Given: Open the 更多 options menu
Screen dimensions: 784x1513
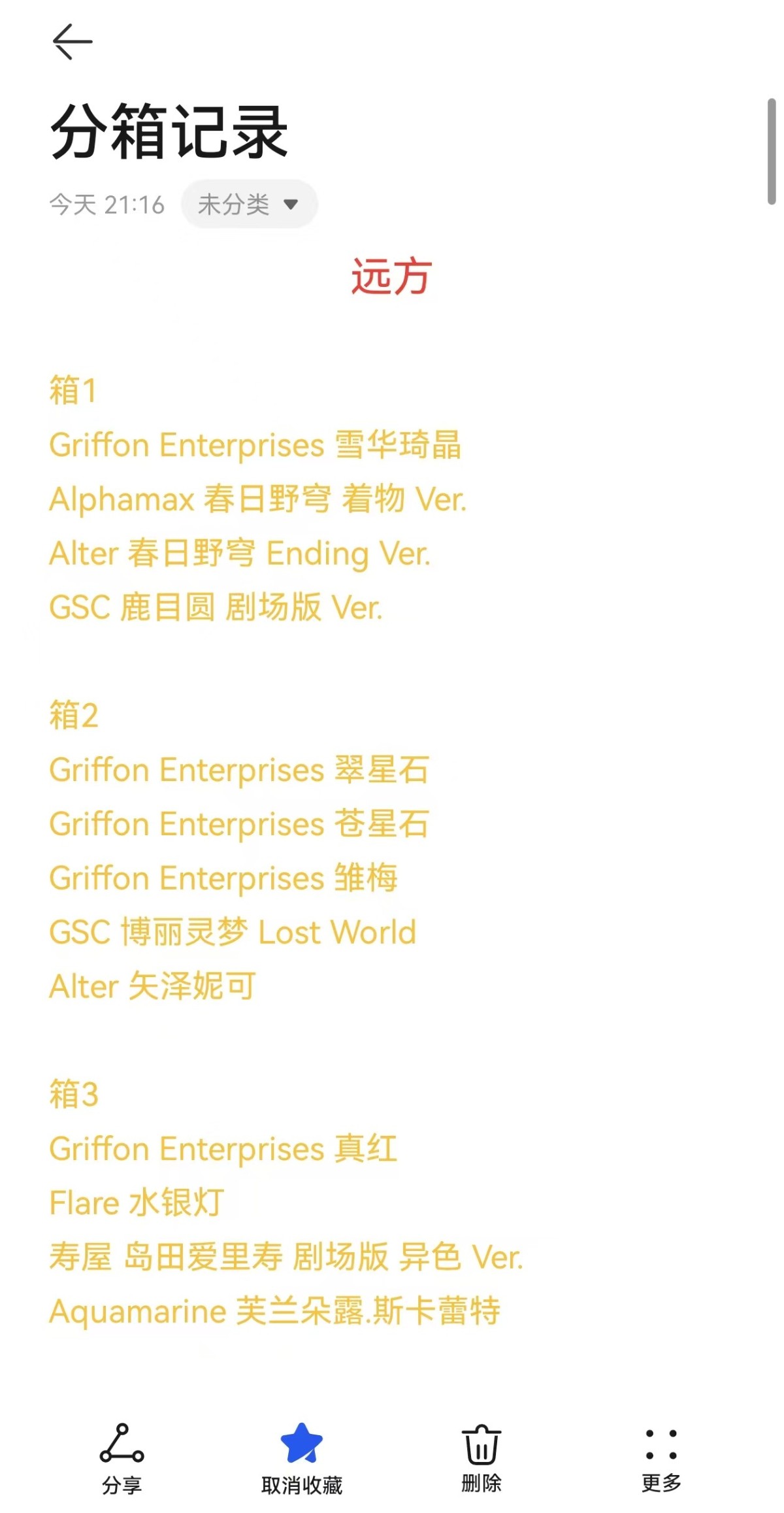Looking at the screenshot, I should pyautogui.click(x=661, y=1457).
